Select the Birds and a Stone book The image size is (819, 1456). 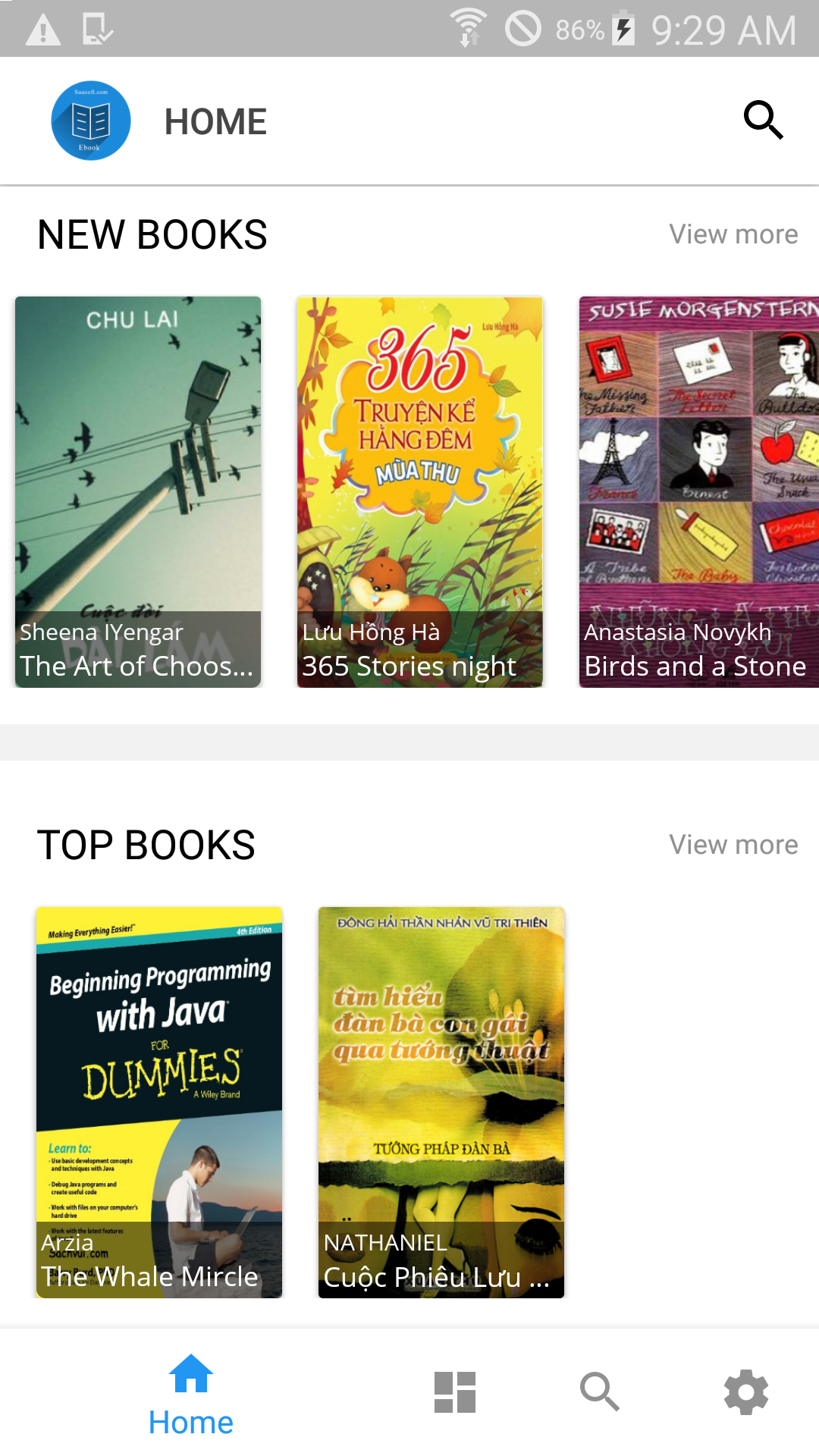[698, 491]
